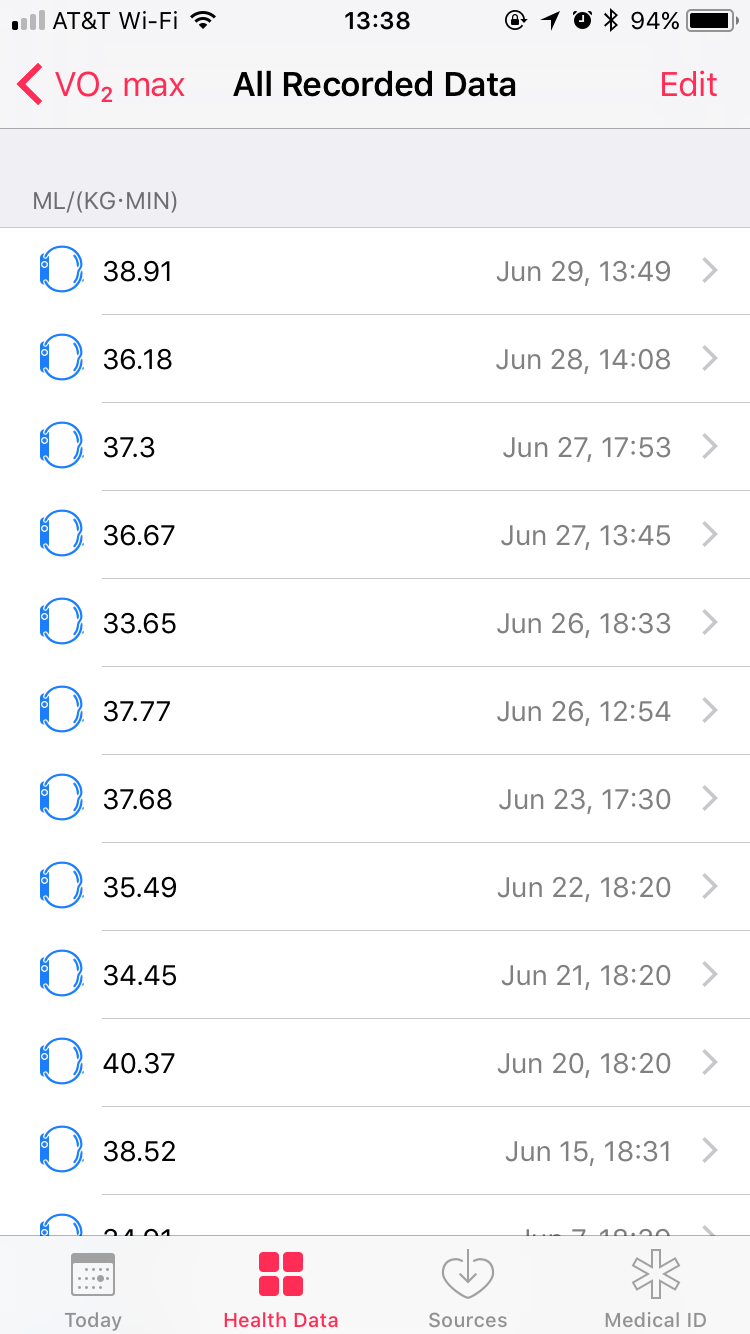Open the 37.68 reading from Jun 23
This screenshot has width=750, height=1334.
tap(375, 799)
